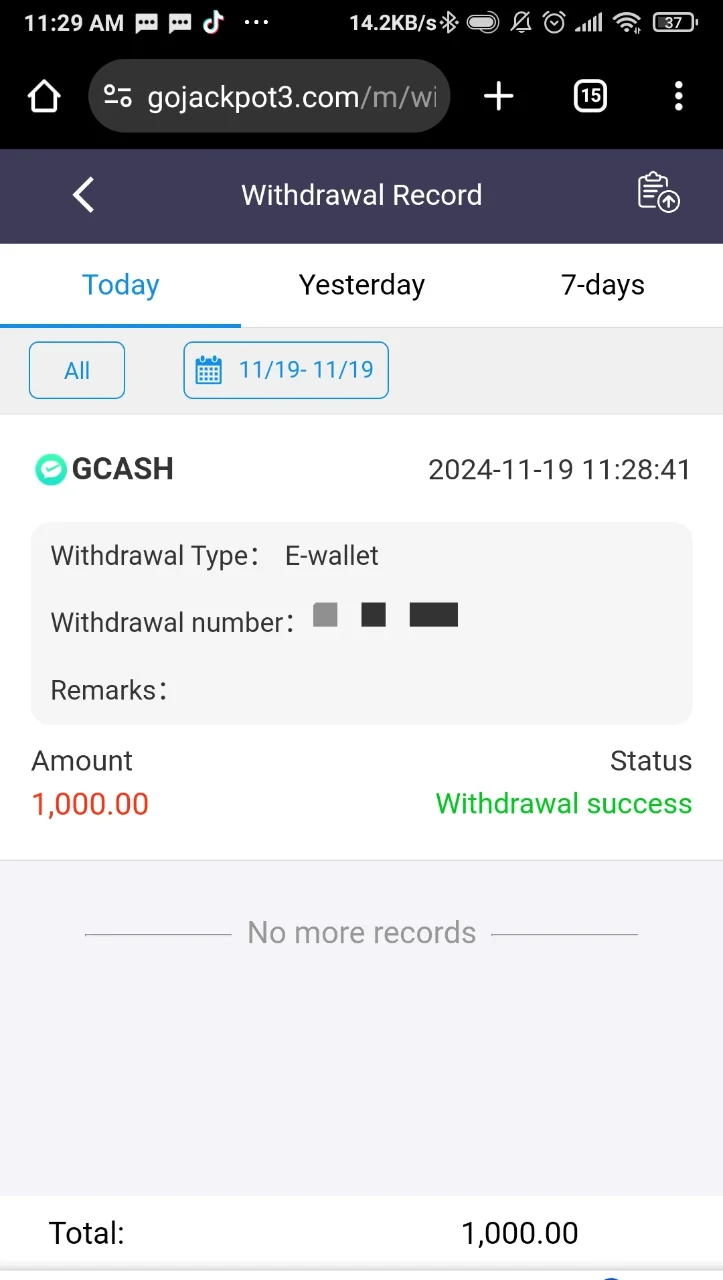Switch to the Yesterday tab

coord(361,285)
